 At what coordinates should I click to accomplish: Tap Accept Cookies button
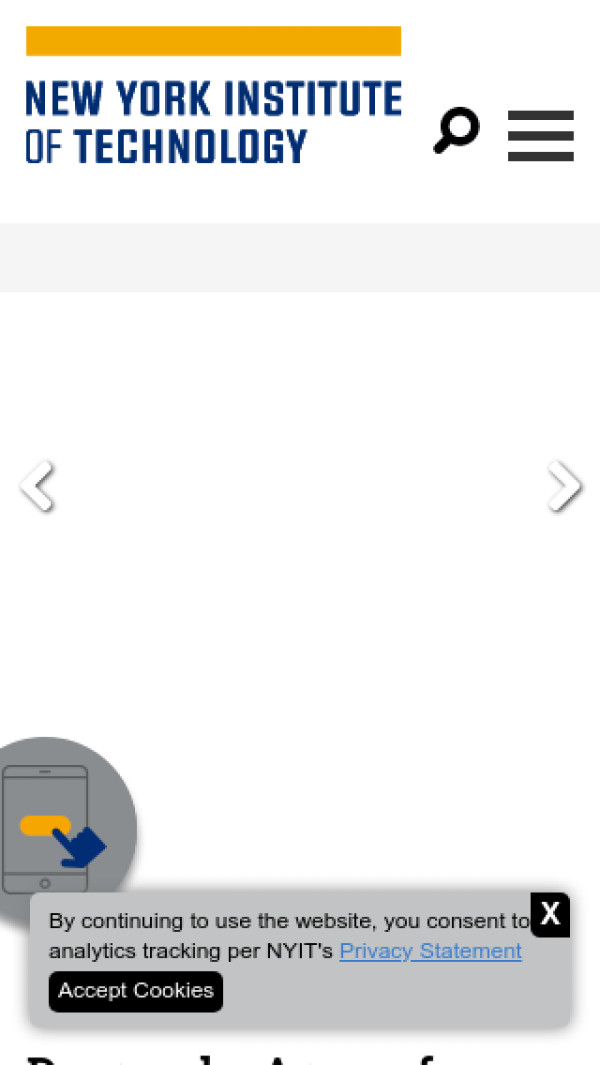(x=135, y=991)
